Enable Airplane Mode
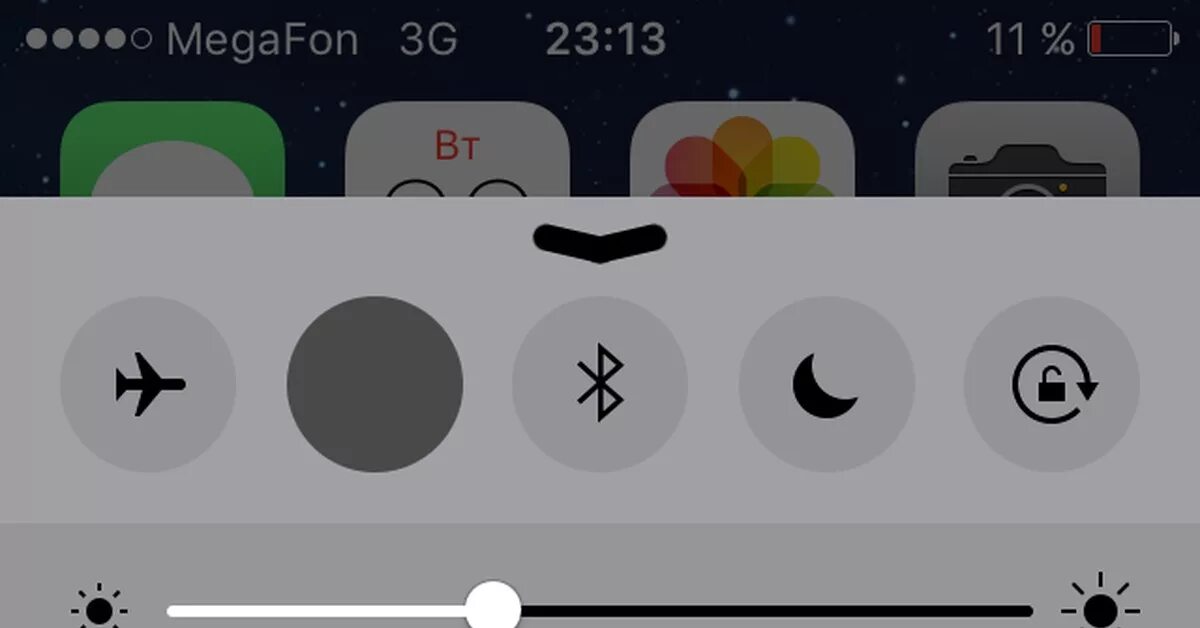The width and height of the screenshot is (1200, 628). [x=148, y=384]
